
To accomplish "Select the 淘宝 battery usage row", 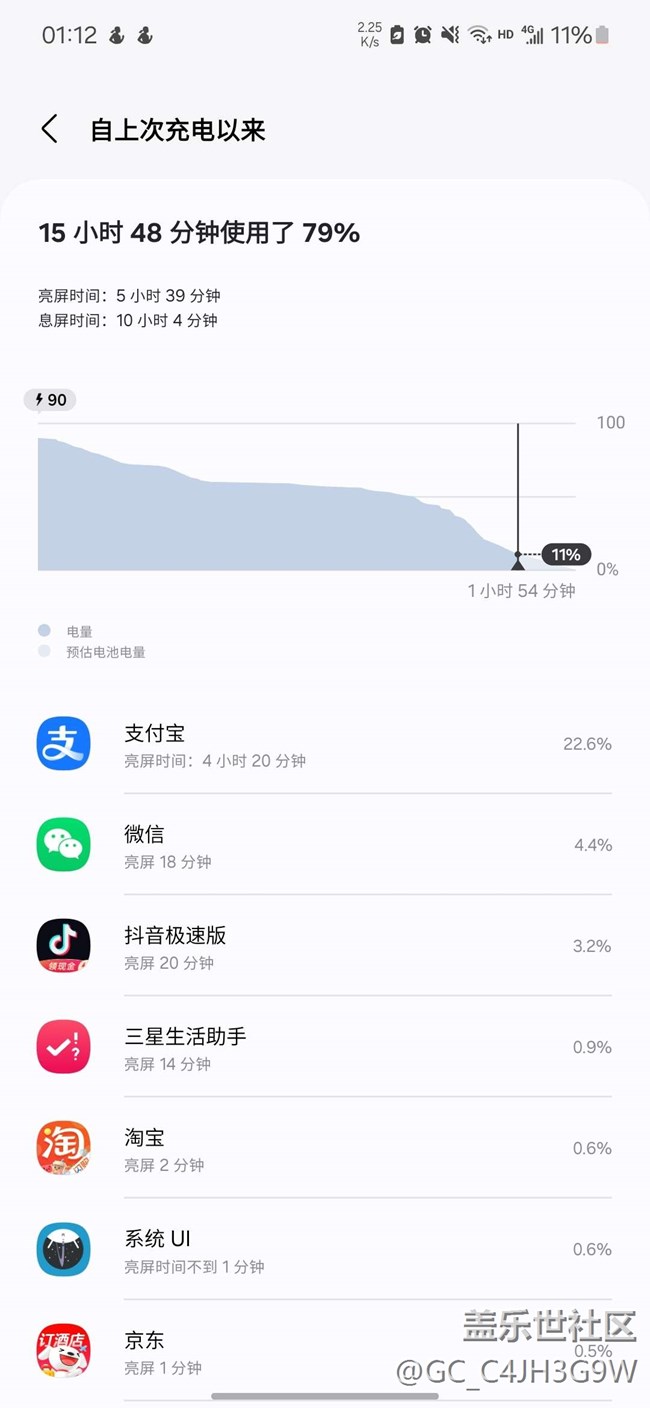I will point(324,1149).
